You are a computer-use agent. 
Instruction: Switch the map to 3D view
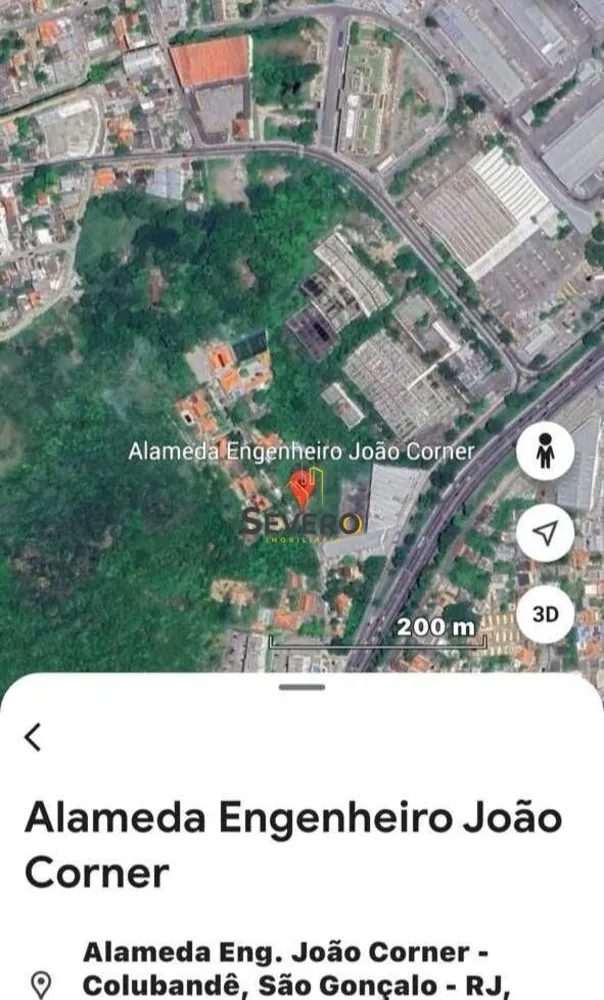coord(545,614)
